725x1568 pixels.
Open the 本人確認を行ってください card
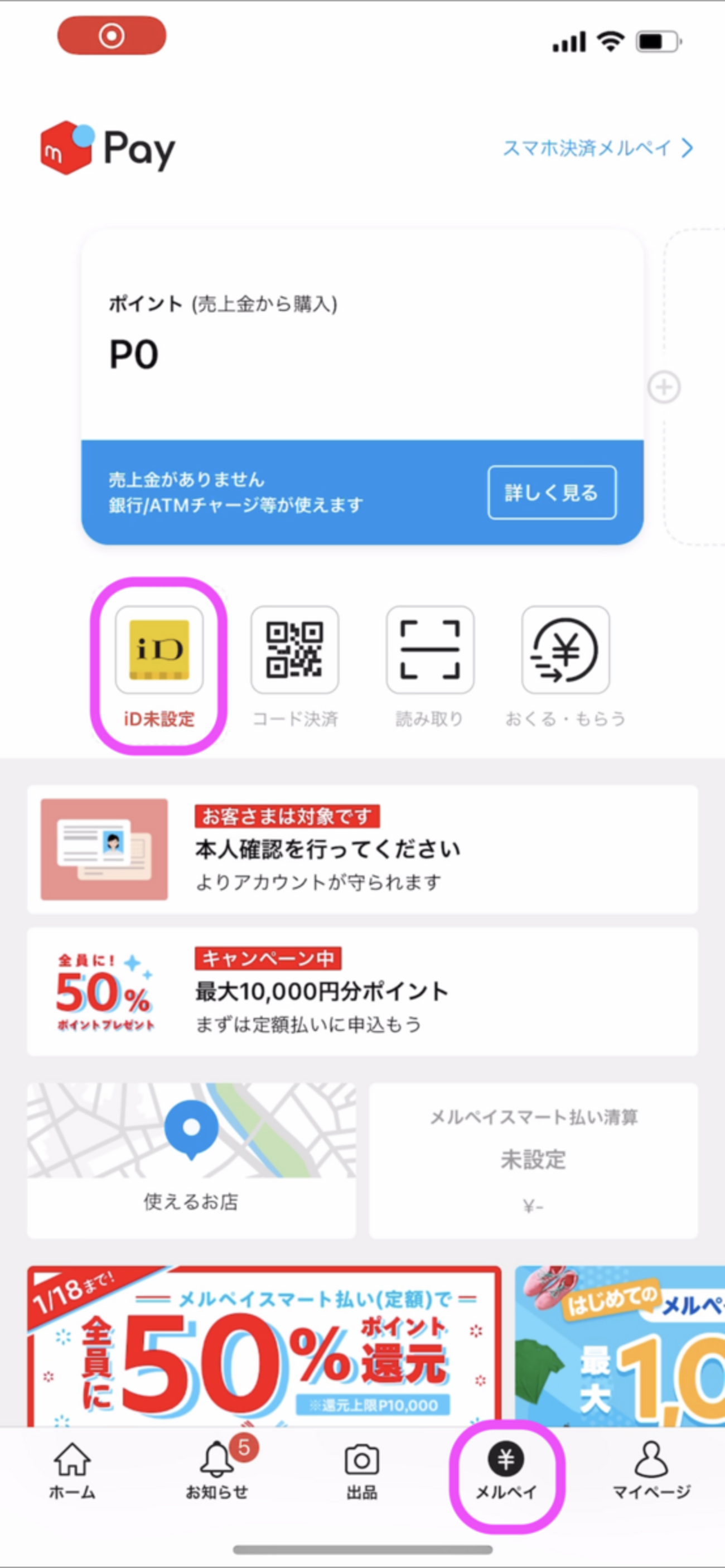pyautogui.click(x=362, y=849)
